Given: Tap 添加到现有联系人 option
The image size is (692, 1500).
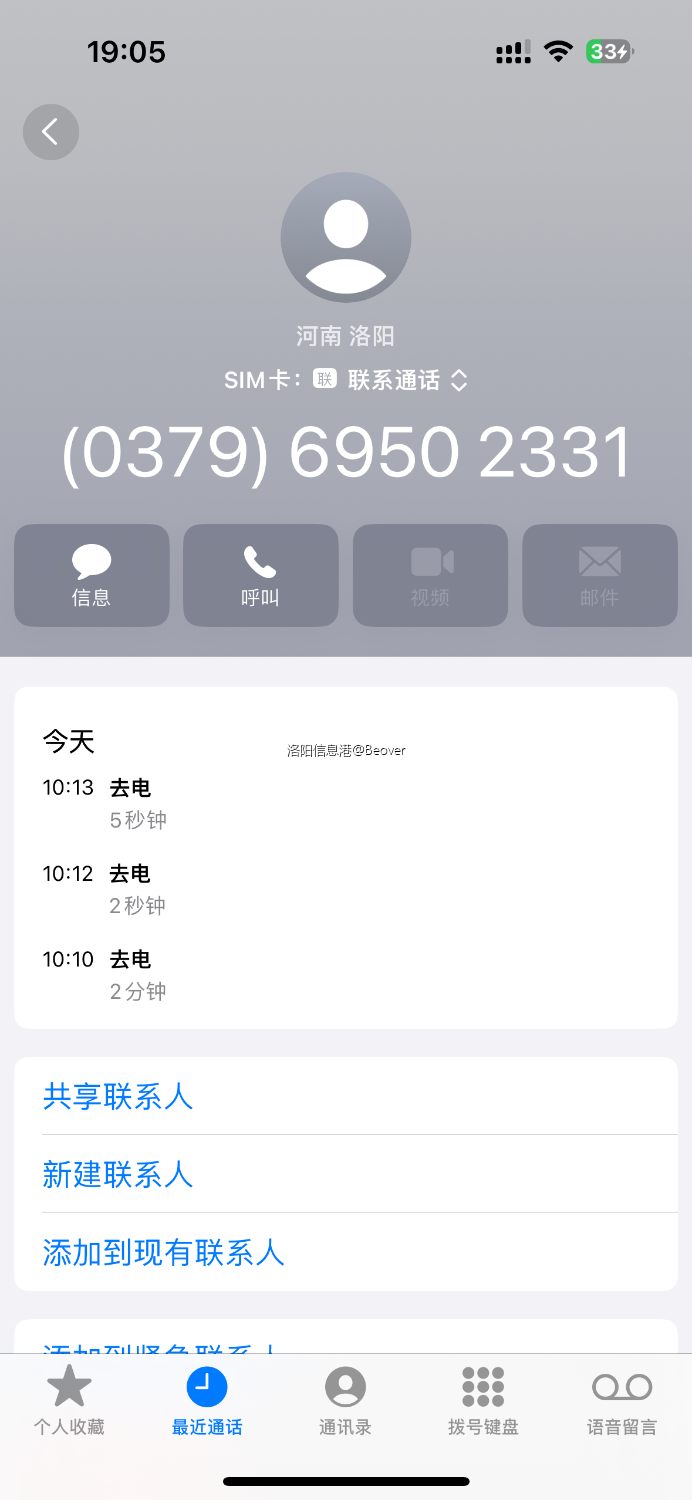Looking at the screenshot, I should click(x=164, y=1252).
